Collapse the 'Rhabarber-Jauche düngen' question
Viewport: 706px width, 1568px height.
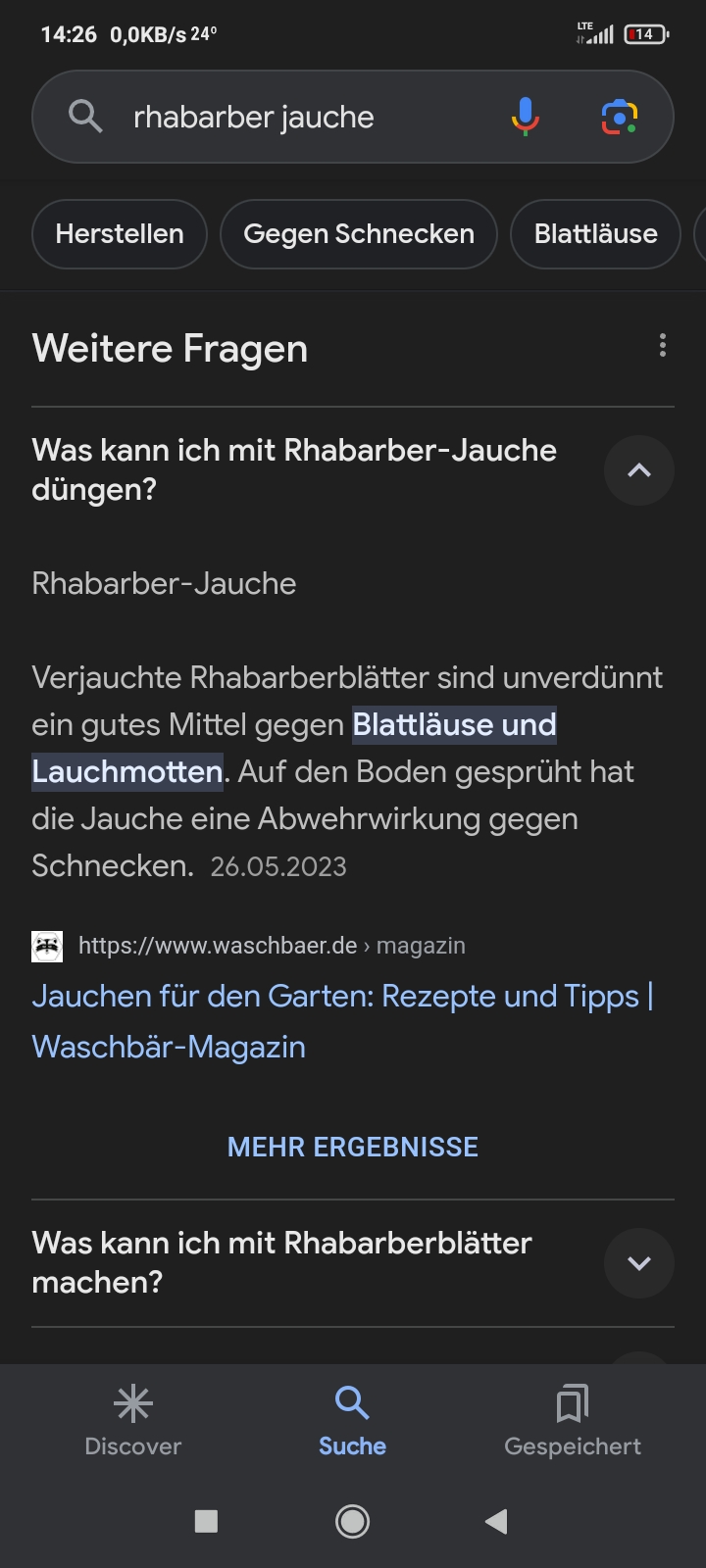[x=638, y=470]
